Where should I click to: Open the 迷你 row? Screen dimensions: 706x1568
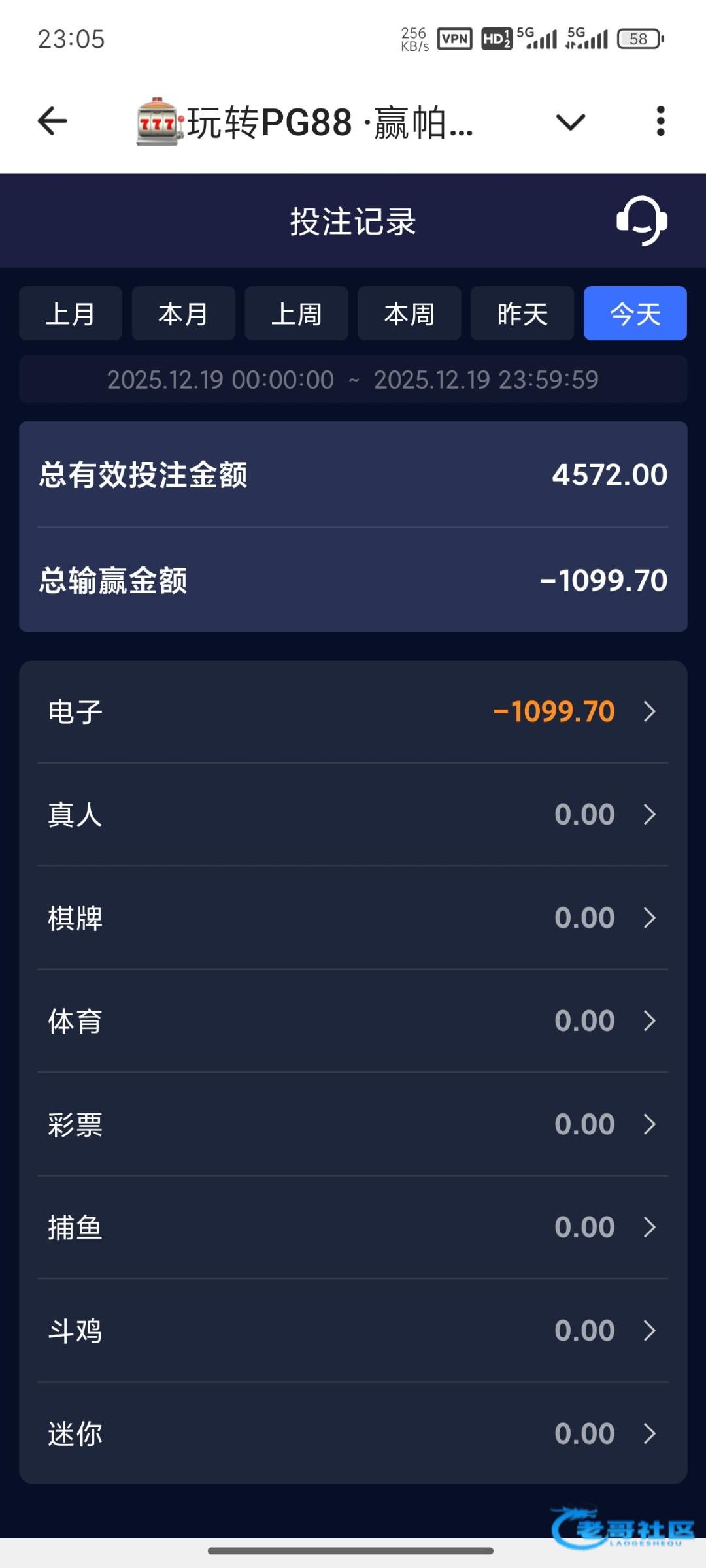click(353, 1434)
